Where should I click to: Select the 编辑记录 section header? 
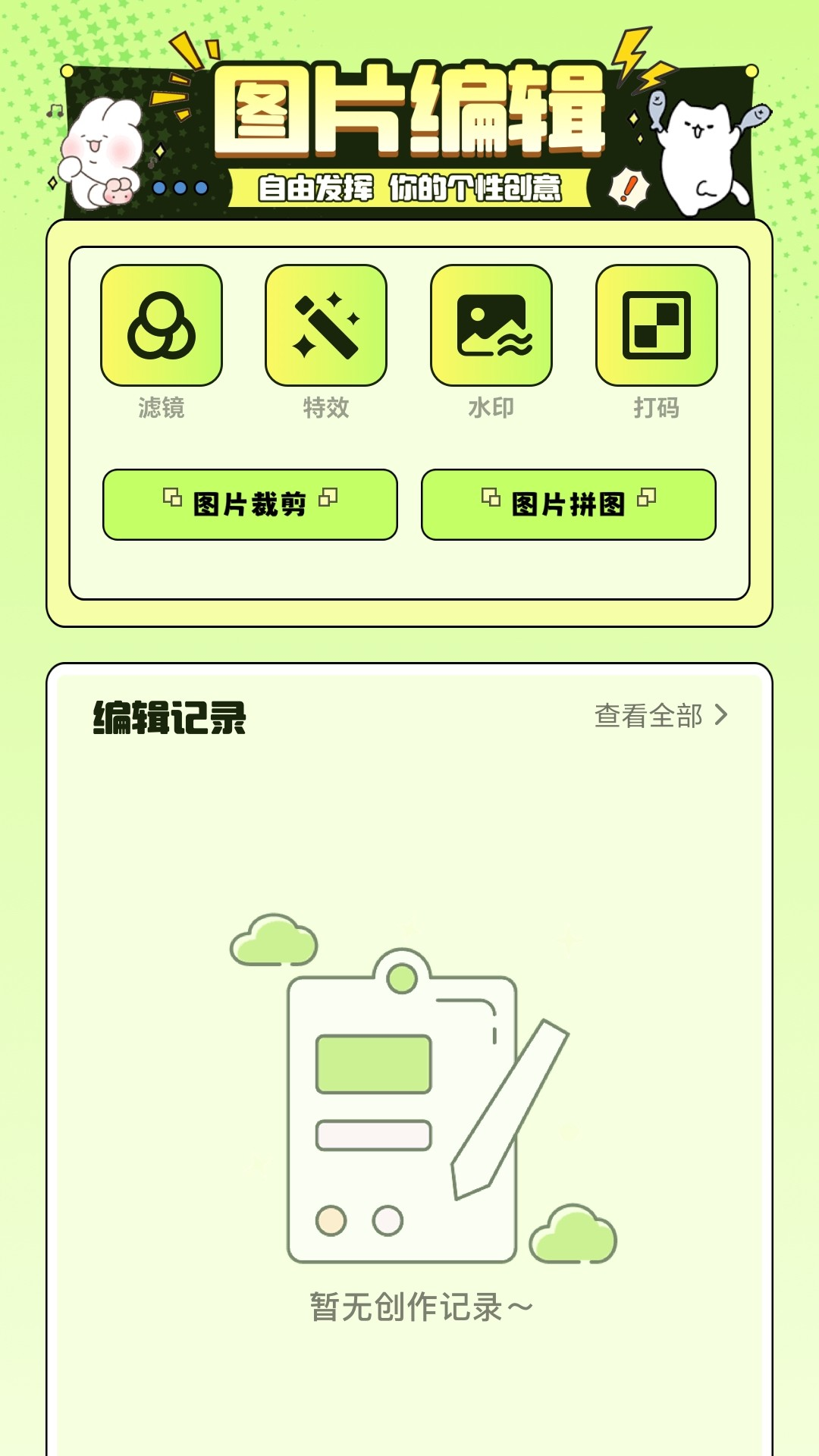pos(171,716)
